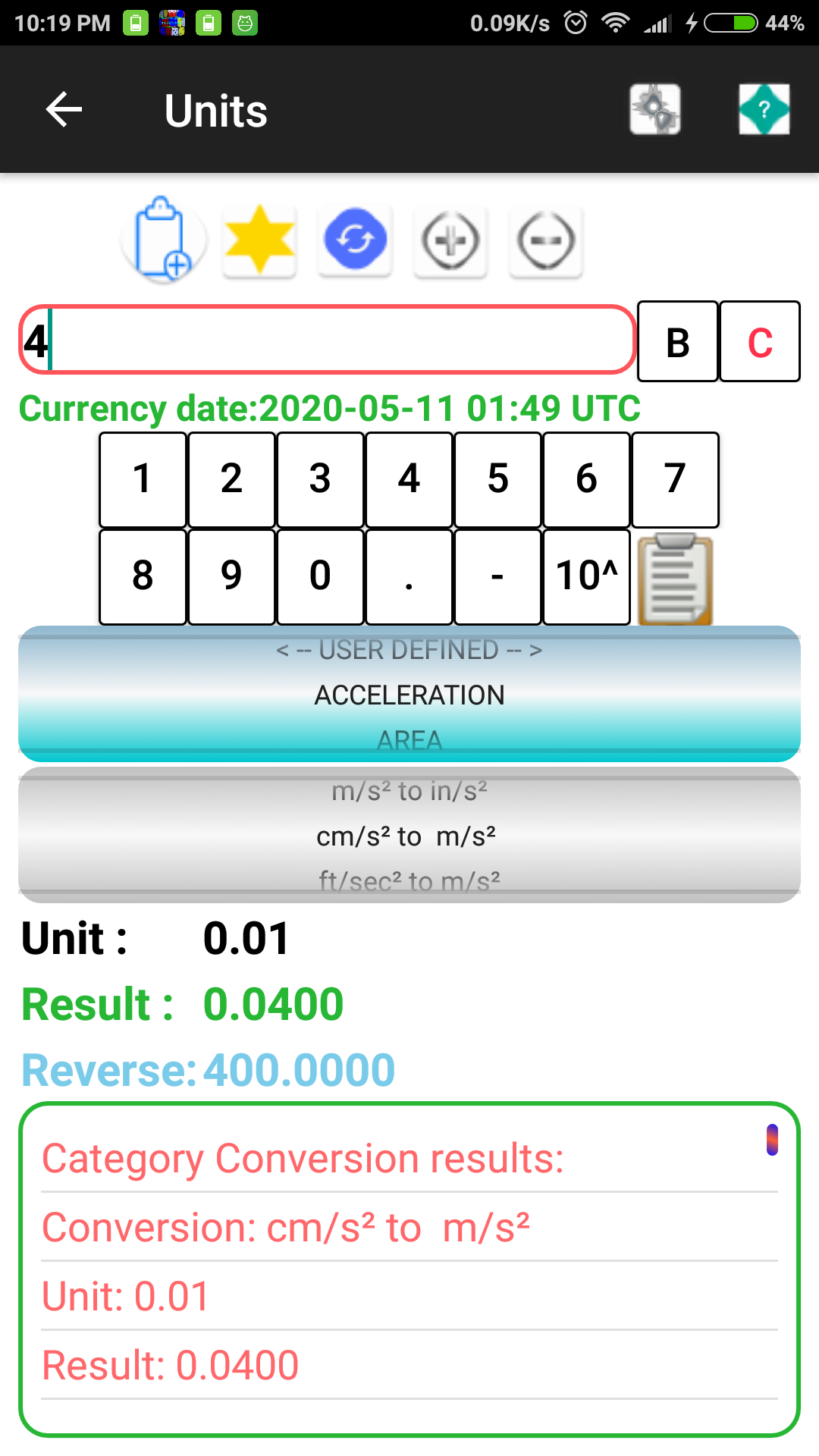Select ACCELERATION category in the picker
Image resolution: width=819 pixels, height=1456 pixels.
(409, 695)
